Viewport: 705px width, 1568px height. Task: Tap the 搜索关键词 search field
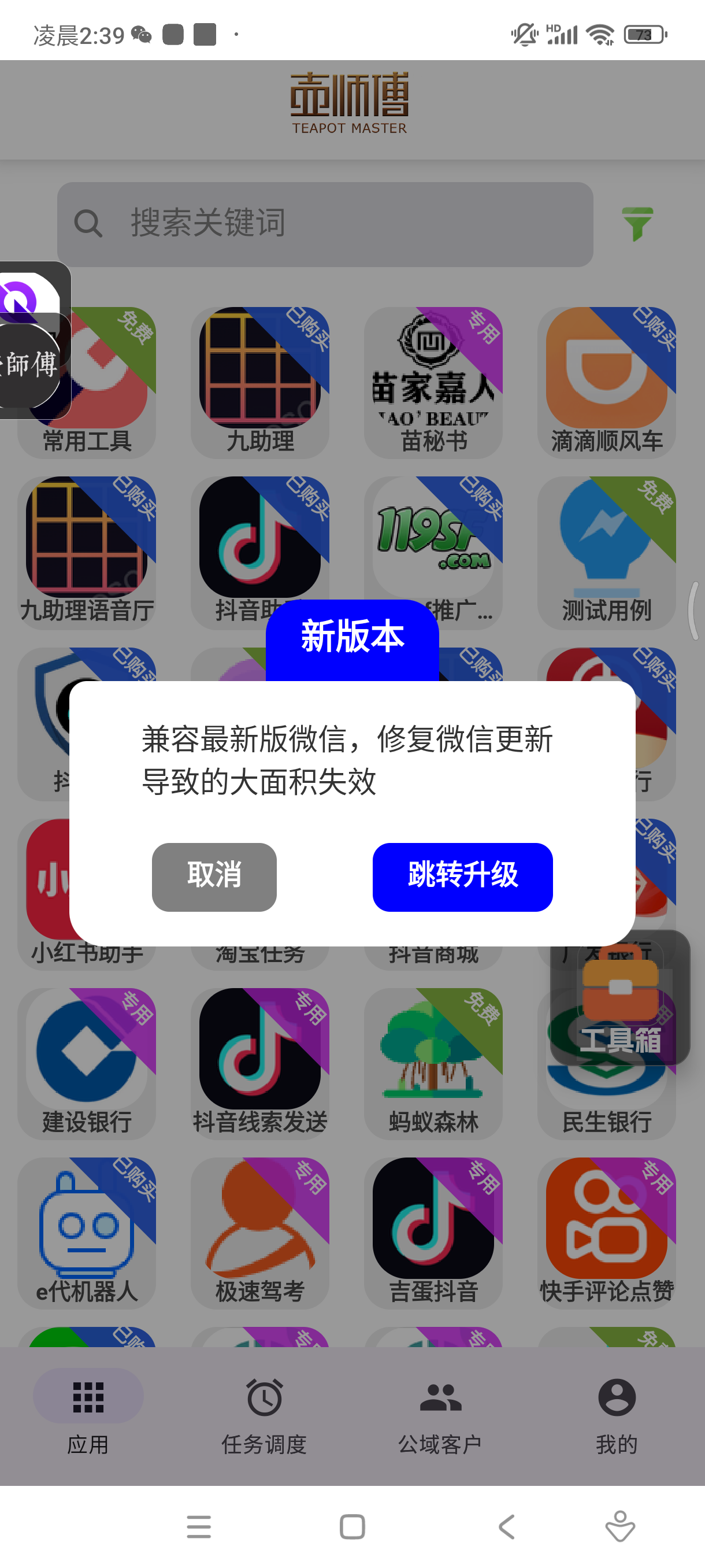[x=325, y=224]
